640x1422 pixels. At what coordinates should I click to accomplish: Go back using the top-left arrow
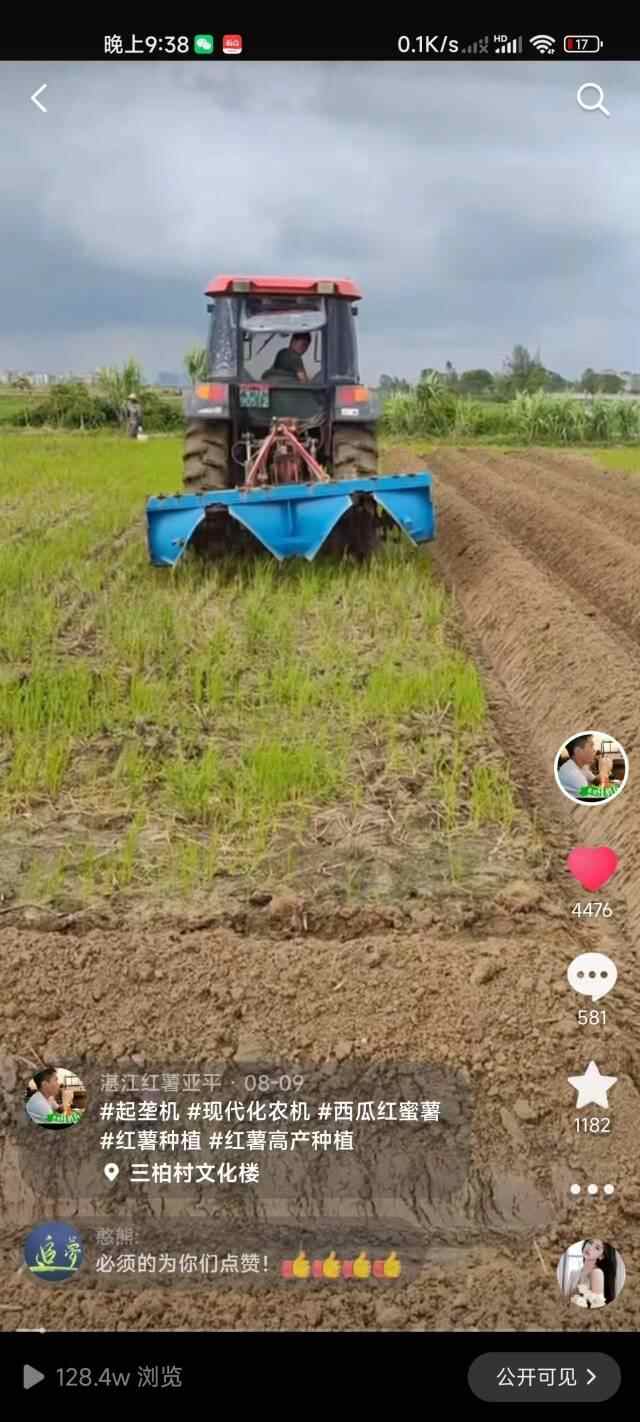[39, 98]
